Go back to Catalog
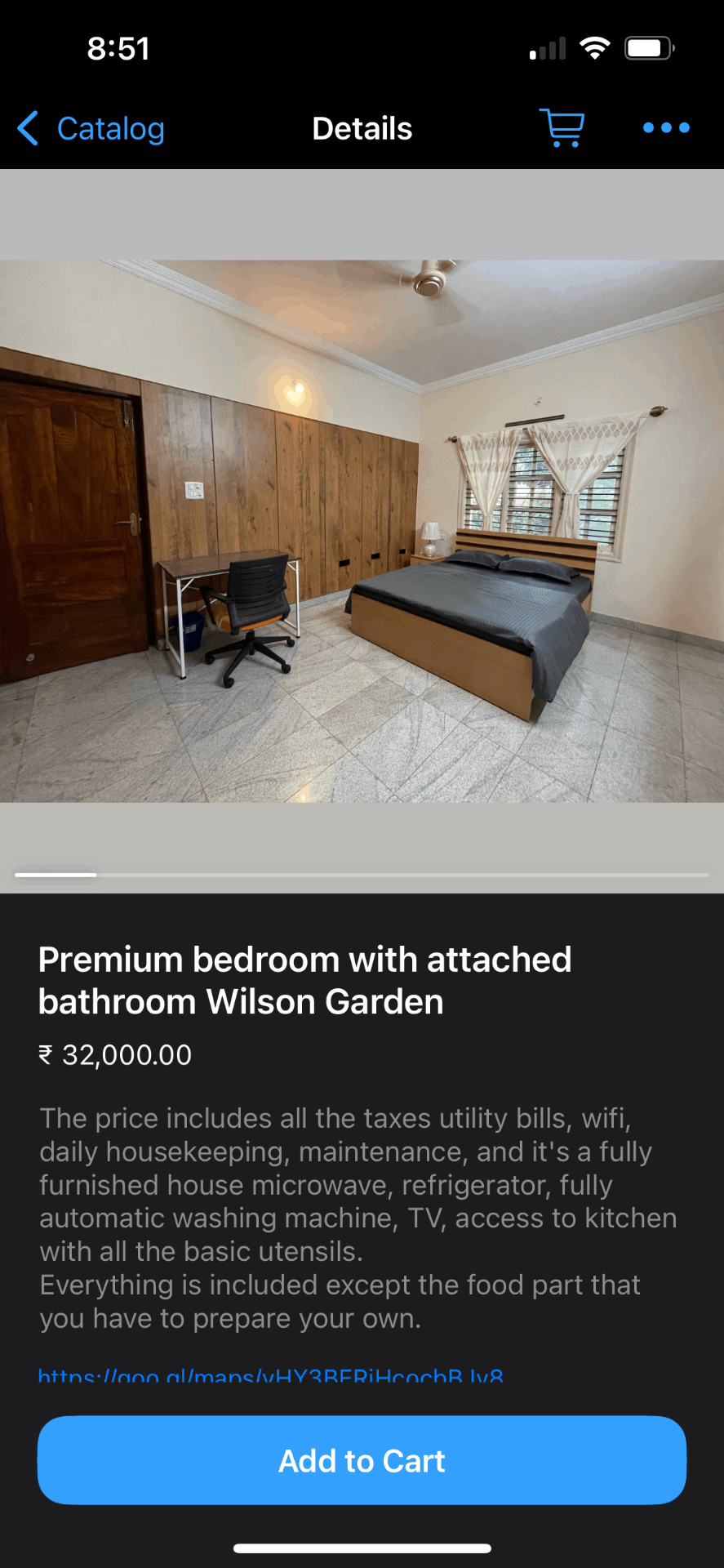Image resolution: width=724 pixels, height=1568 pixels. 91,129
